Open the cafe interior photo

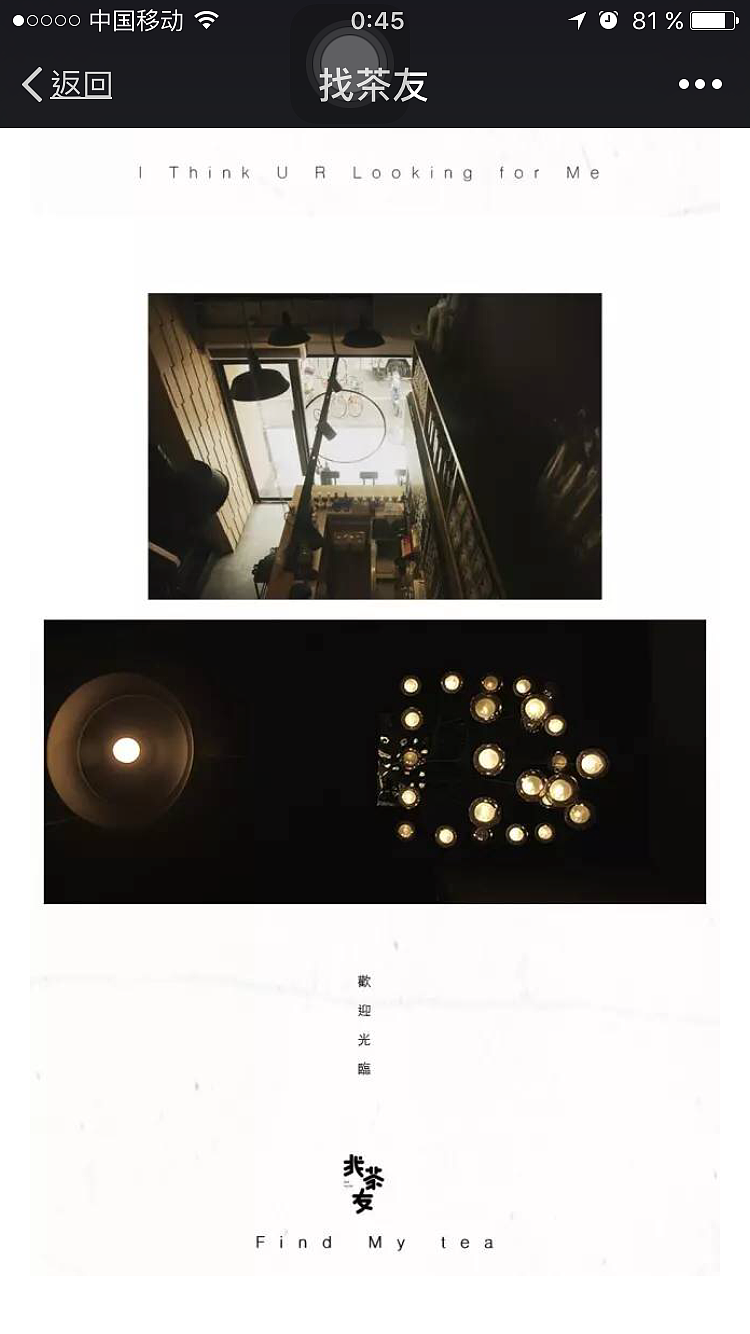[375, 446]
